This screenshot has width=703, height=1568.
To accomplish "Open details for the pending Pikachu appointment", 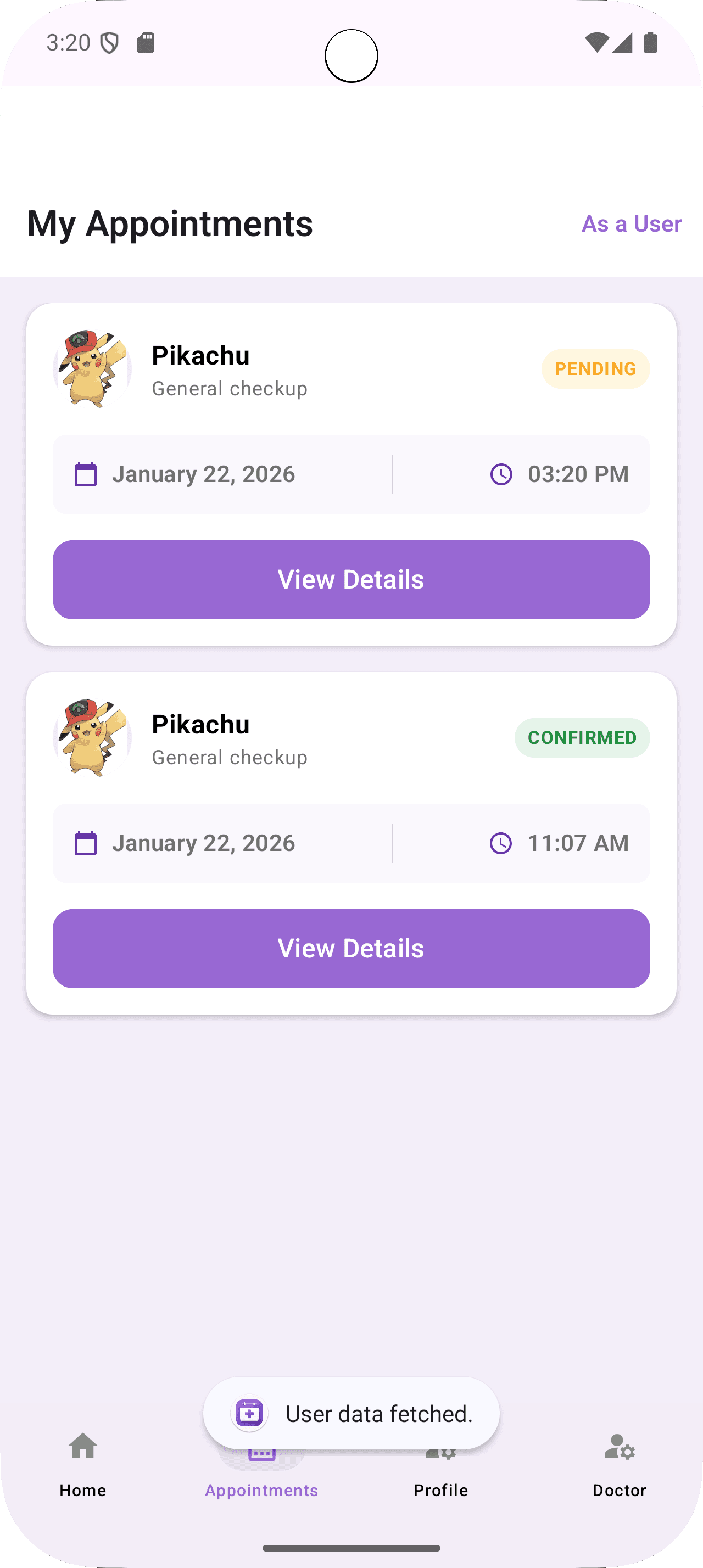I will click(x=351, y=579).
